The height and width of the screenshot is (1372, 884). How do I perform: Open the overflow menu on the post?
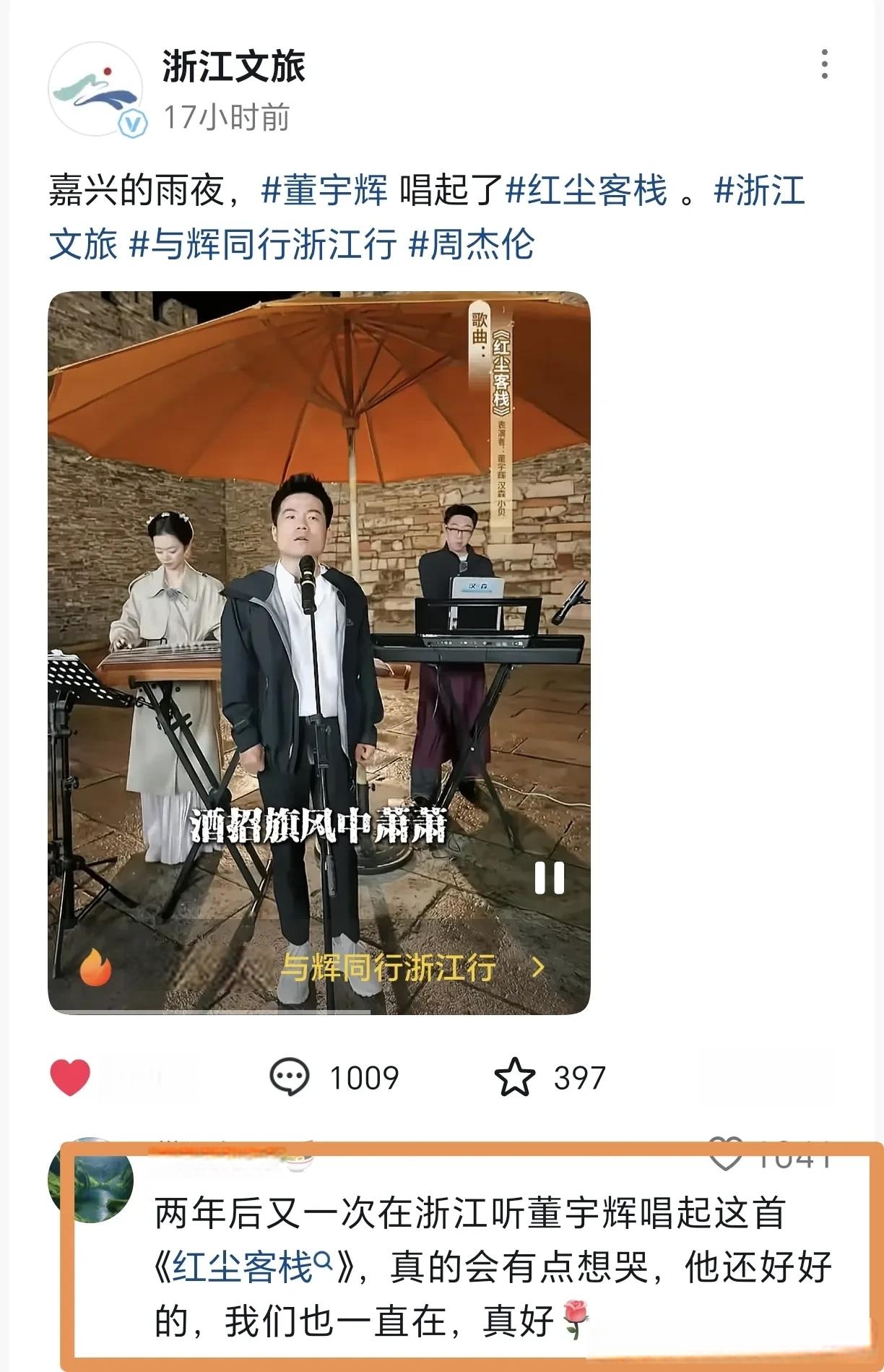pyautogui.click(x=824, y=65)
